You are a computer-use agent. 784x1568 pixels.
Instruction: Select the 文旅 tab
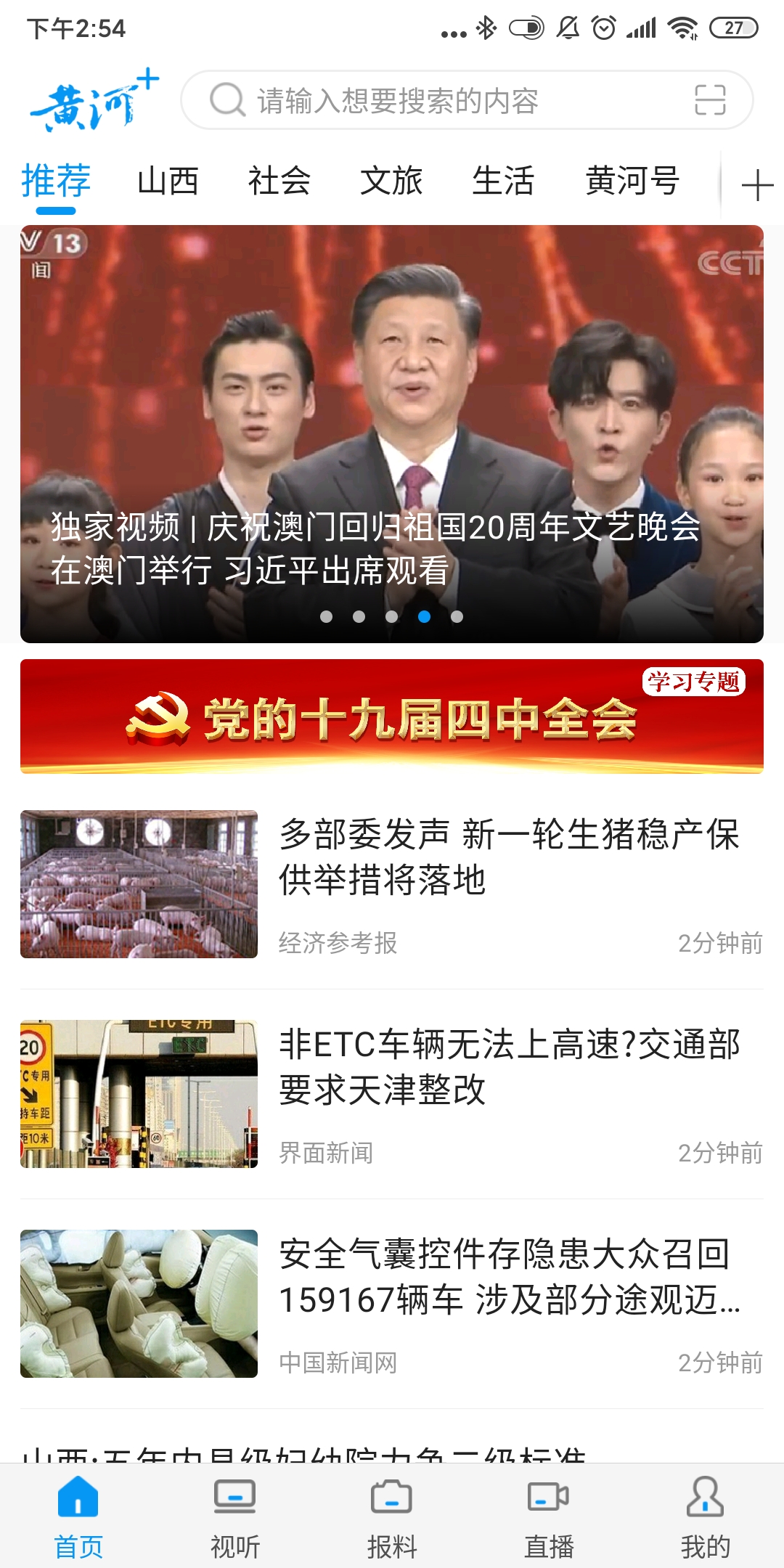[391, 181]
